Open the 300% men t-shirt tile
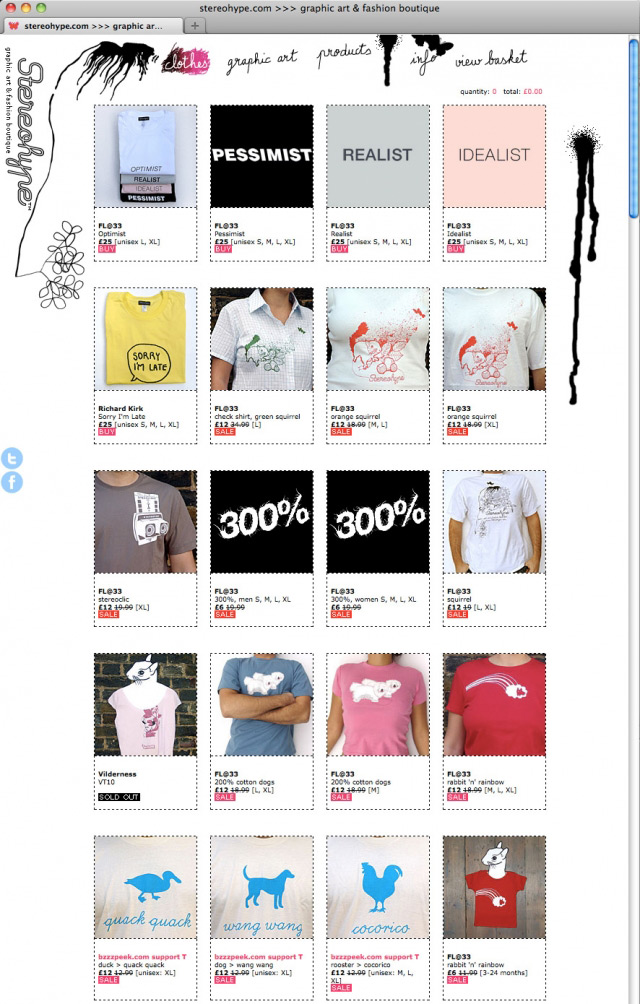 click(x=261, y=521)
